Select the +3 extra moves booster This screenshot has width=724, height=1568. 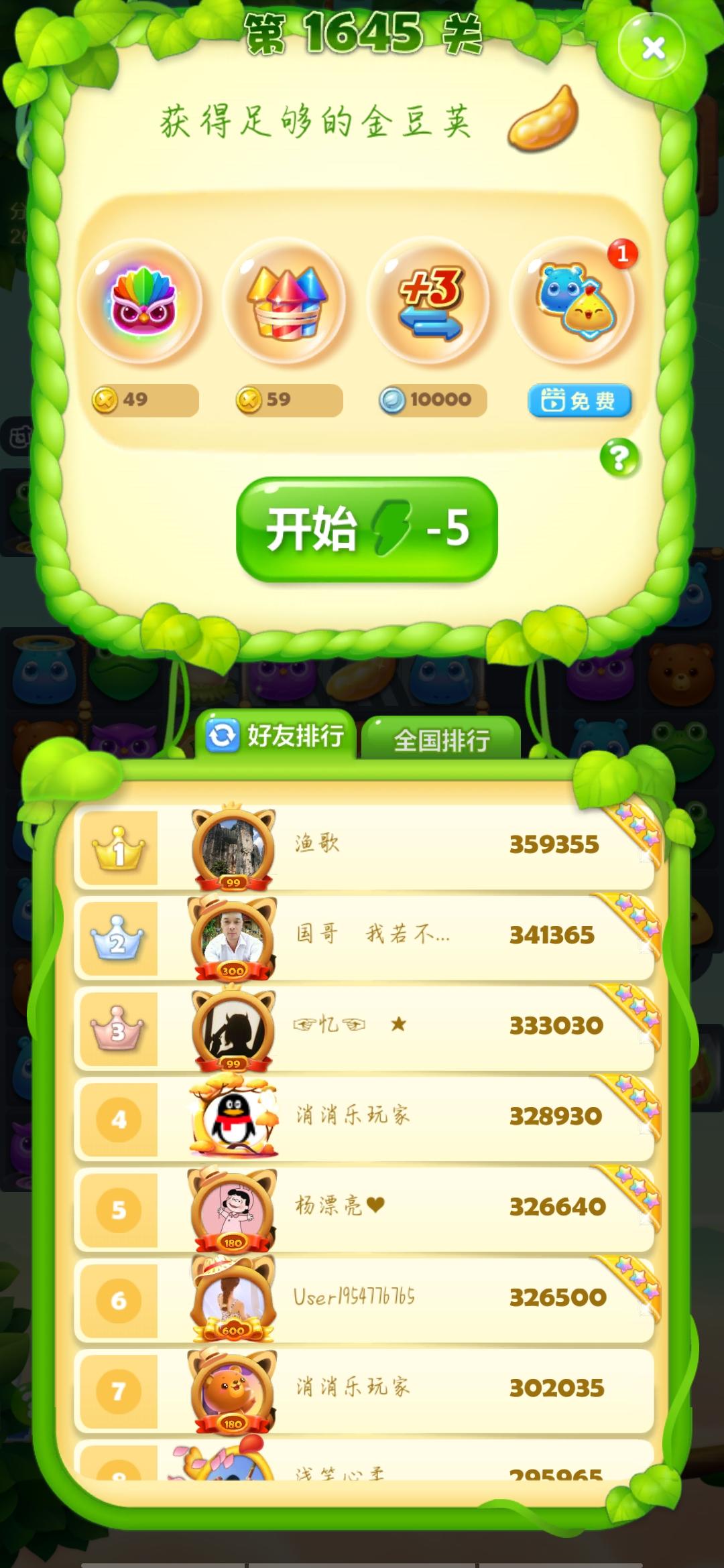[x=430, y=302]
